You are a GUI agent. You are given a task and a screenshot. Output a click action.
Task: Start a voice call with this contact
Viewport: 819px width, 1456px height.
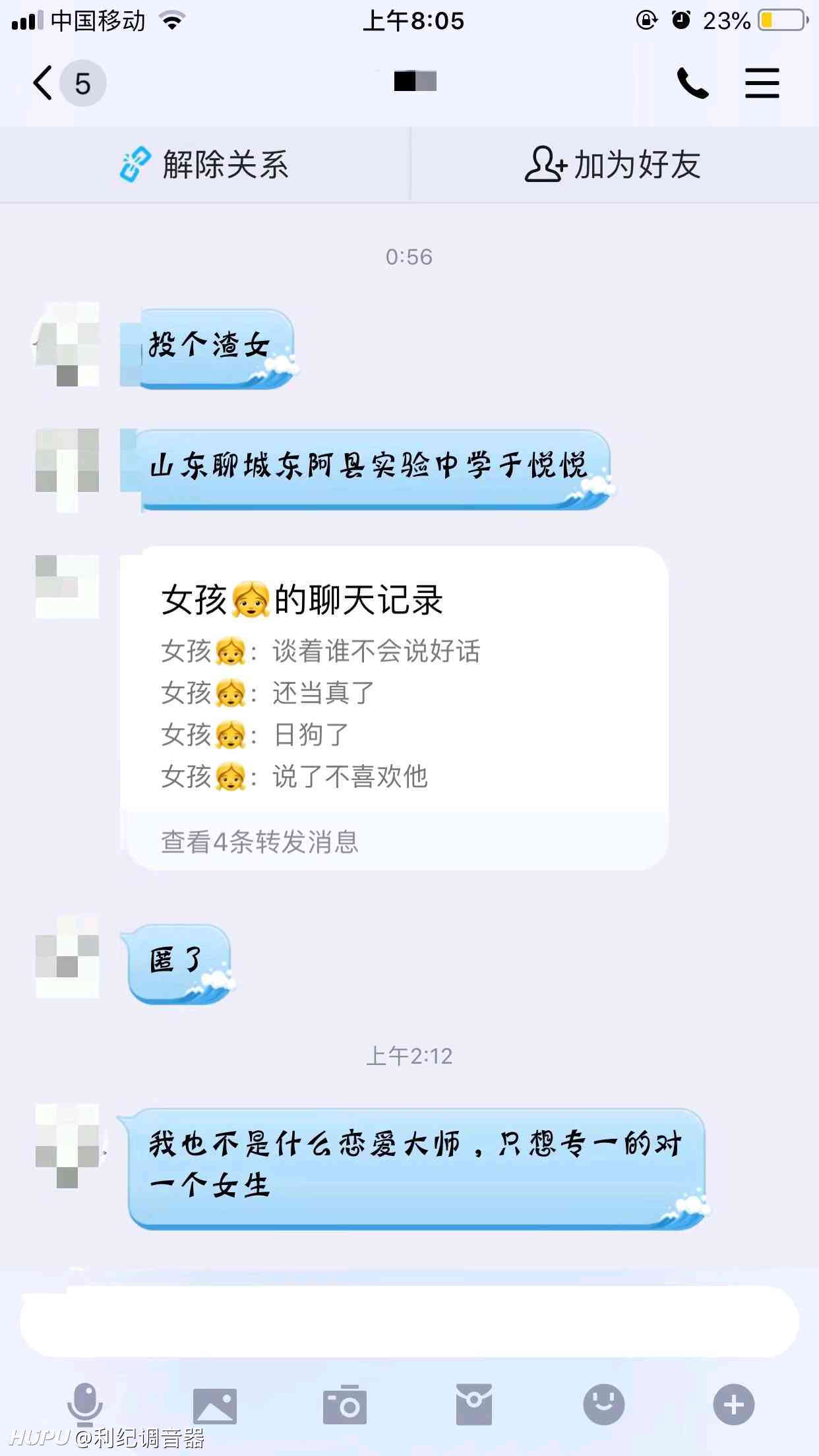pyautogui.click(x=693, y=83)
